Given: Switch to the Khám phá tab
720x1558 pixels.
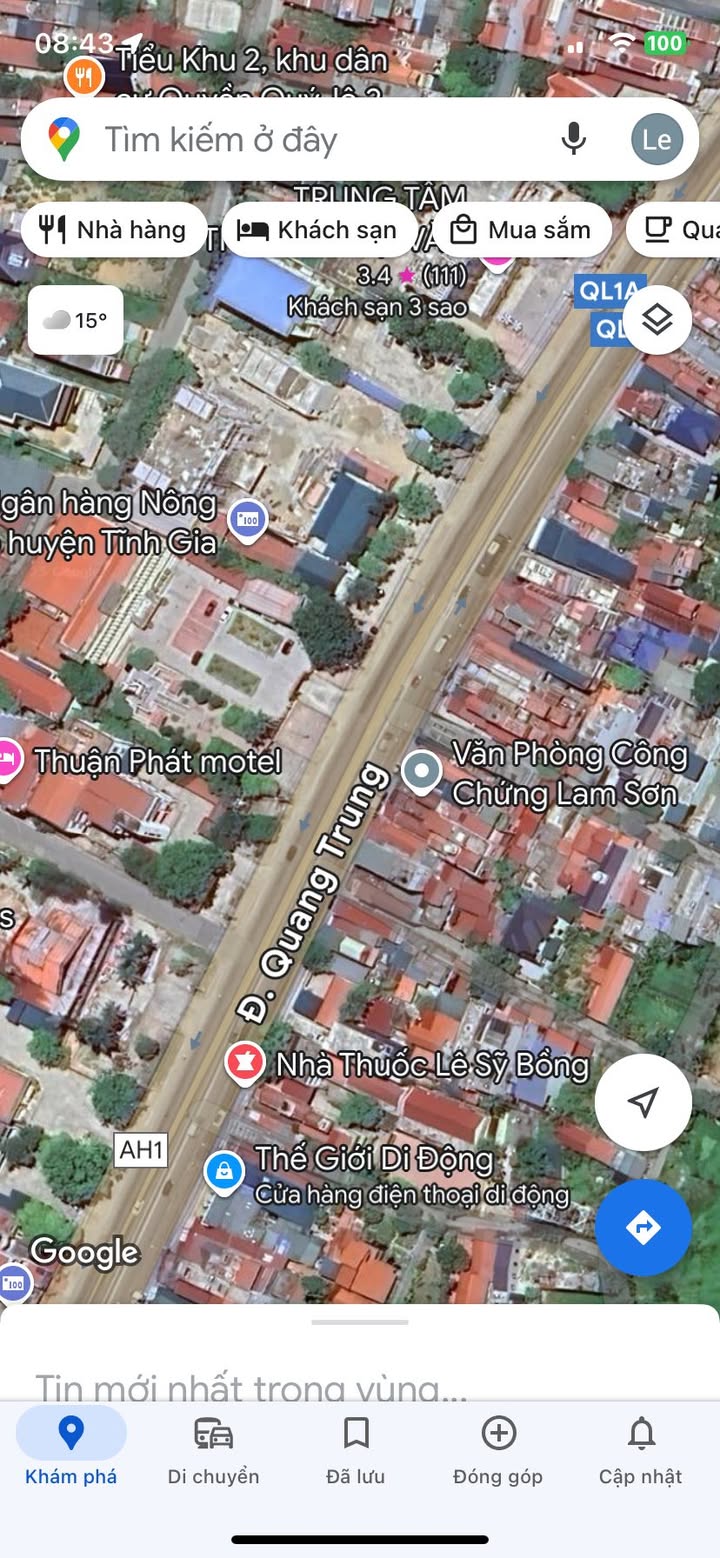Looking at the screenshot, I should [71, 1446].
